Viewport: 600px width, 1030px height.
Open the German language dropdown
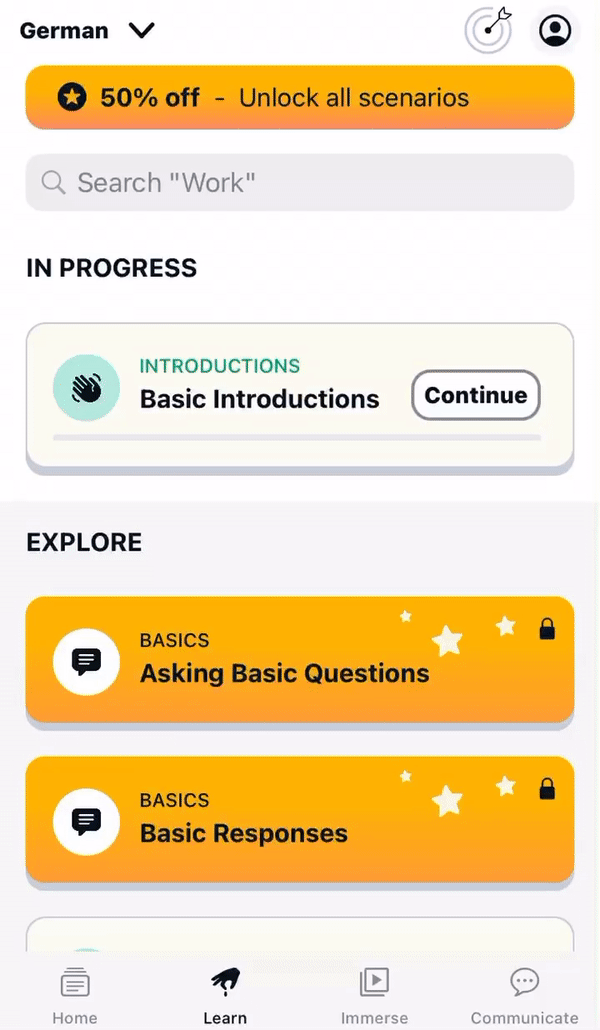tap(88, 30)
